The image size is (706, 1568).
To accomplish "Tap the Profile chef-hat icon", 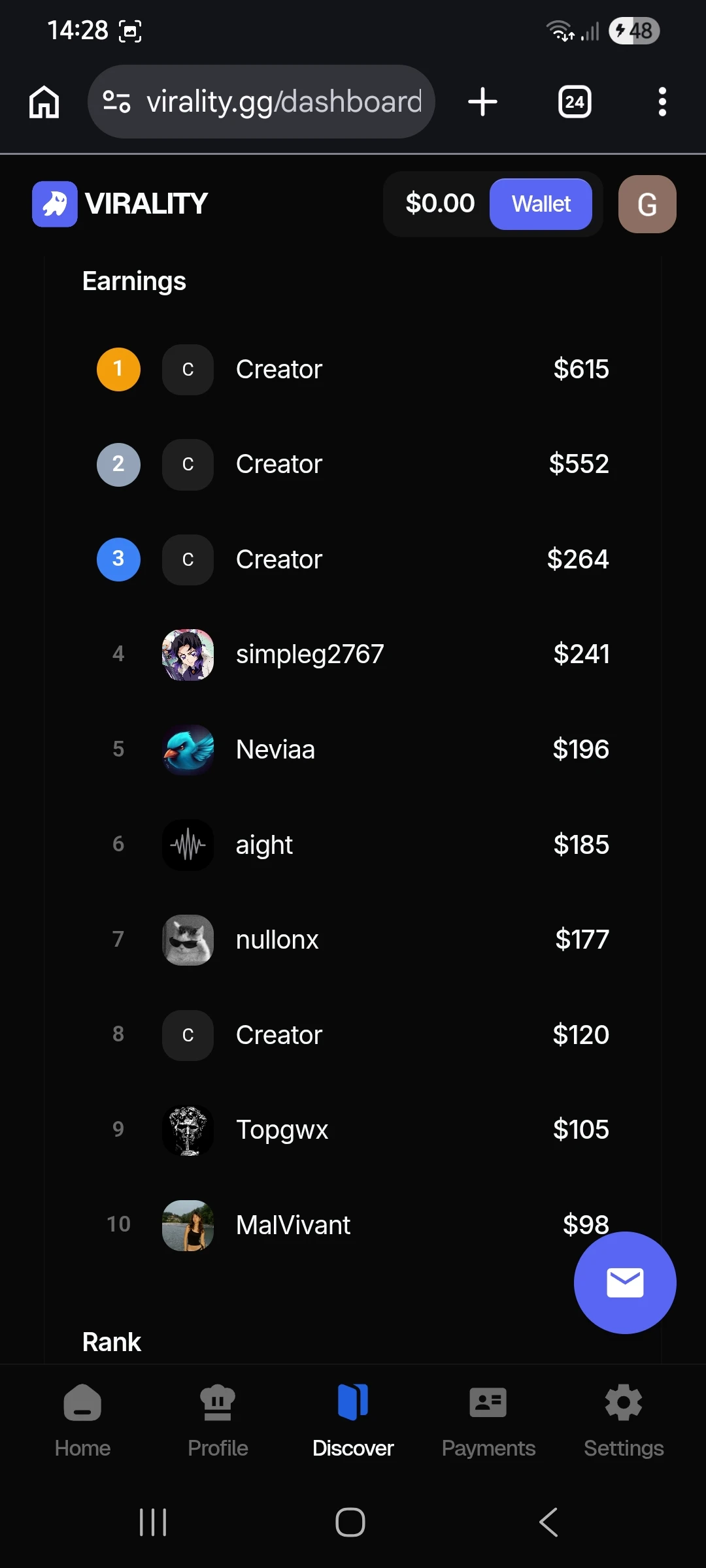I will click(x=217, y=1402).
